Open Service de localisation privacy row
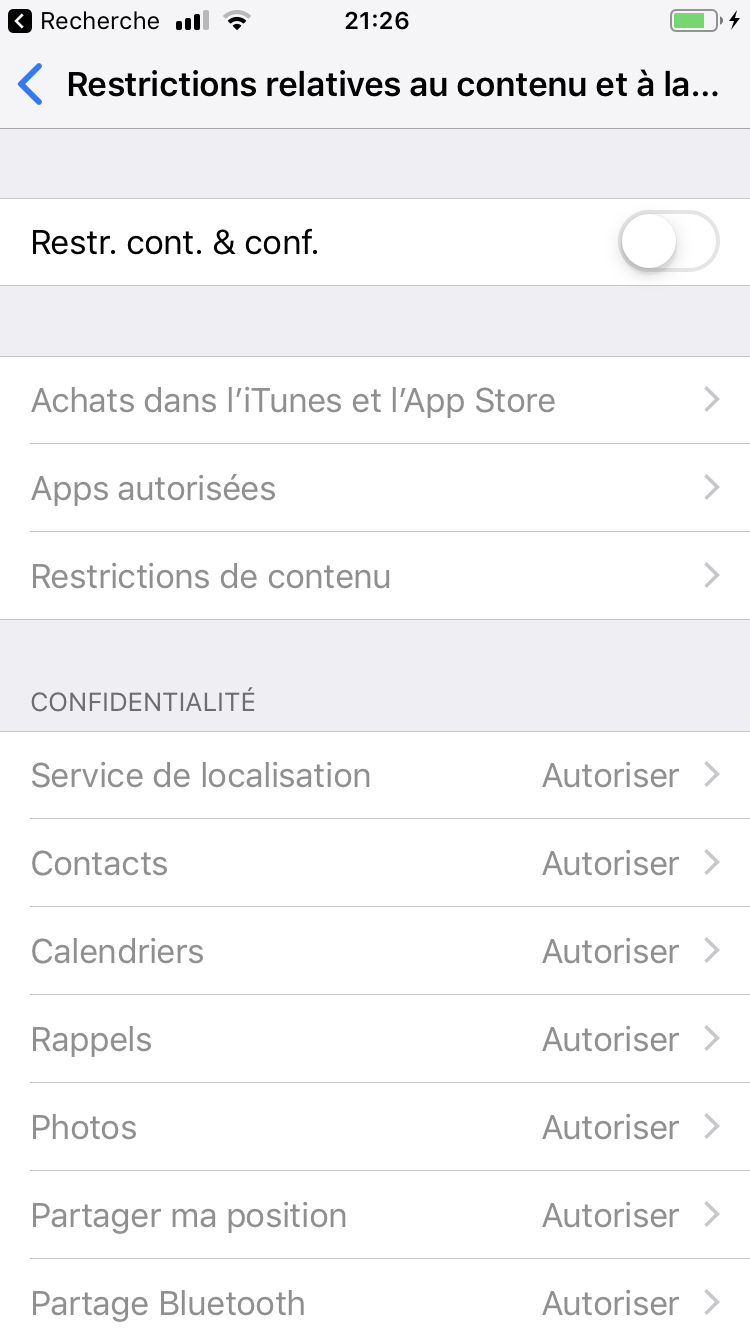Screen dimensions: 750x1334 coord(375,775)
